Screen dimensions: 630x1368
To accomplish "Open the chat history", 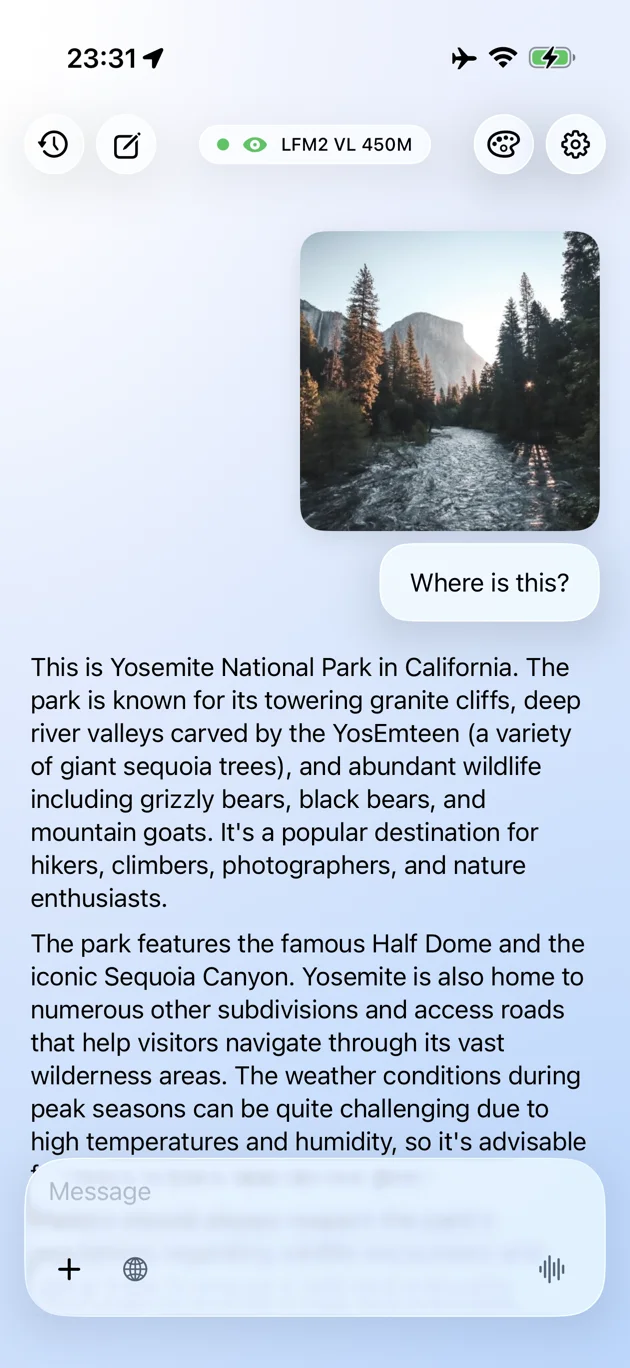I will coord(54,145).
